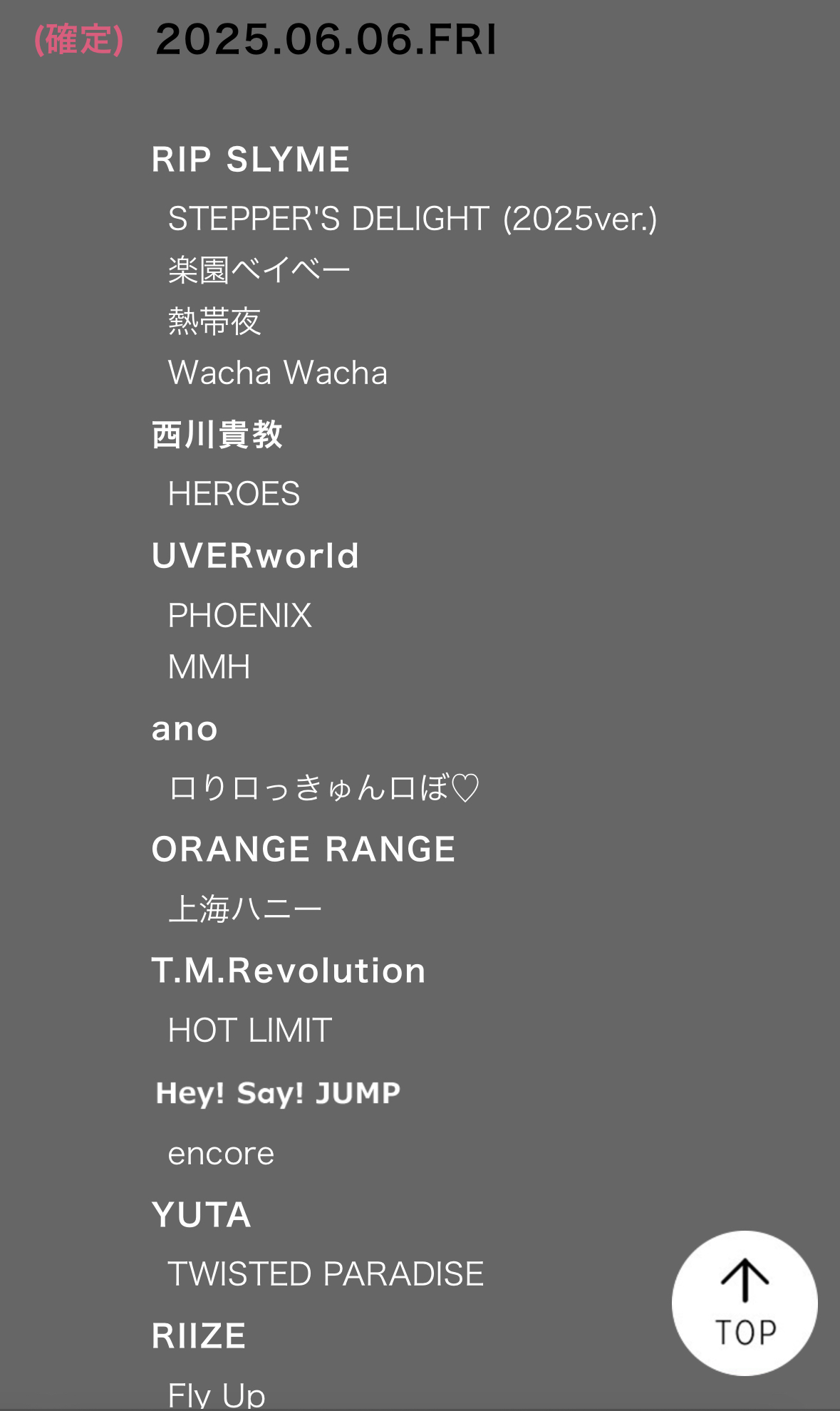Jump back to top with the TOP button
The height and width of the screenshot is (1411, 840).
tap(745, 1303)
